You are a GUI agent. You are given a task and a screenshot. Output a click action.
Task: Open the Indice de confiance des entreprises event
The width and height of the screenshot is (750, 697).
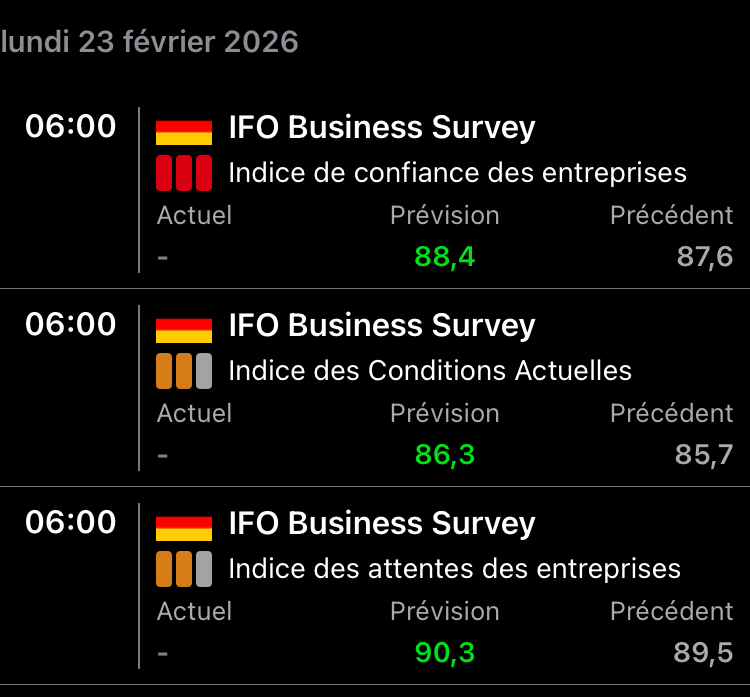click(x=375, y=190)
